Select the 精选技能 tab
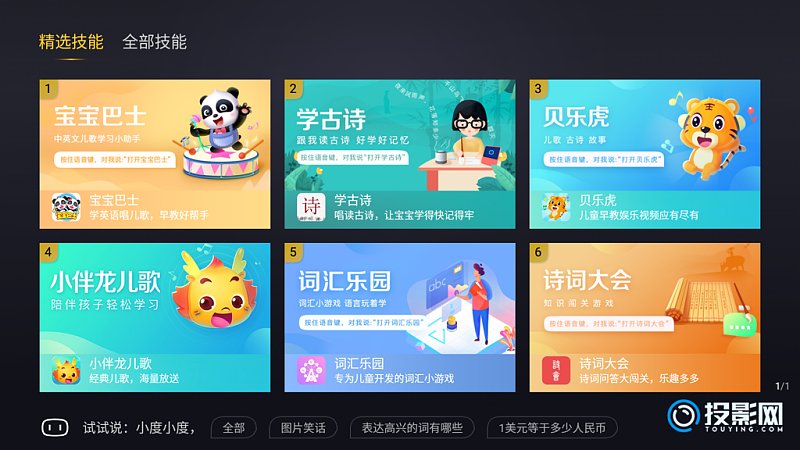The width and height of the screenshot is (800, 450). click(x=70, y=42)
